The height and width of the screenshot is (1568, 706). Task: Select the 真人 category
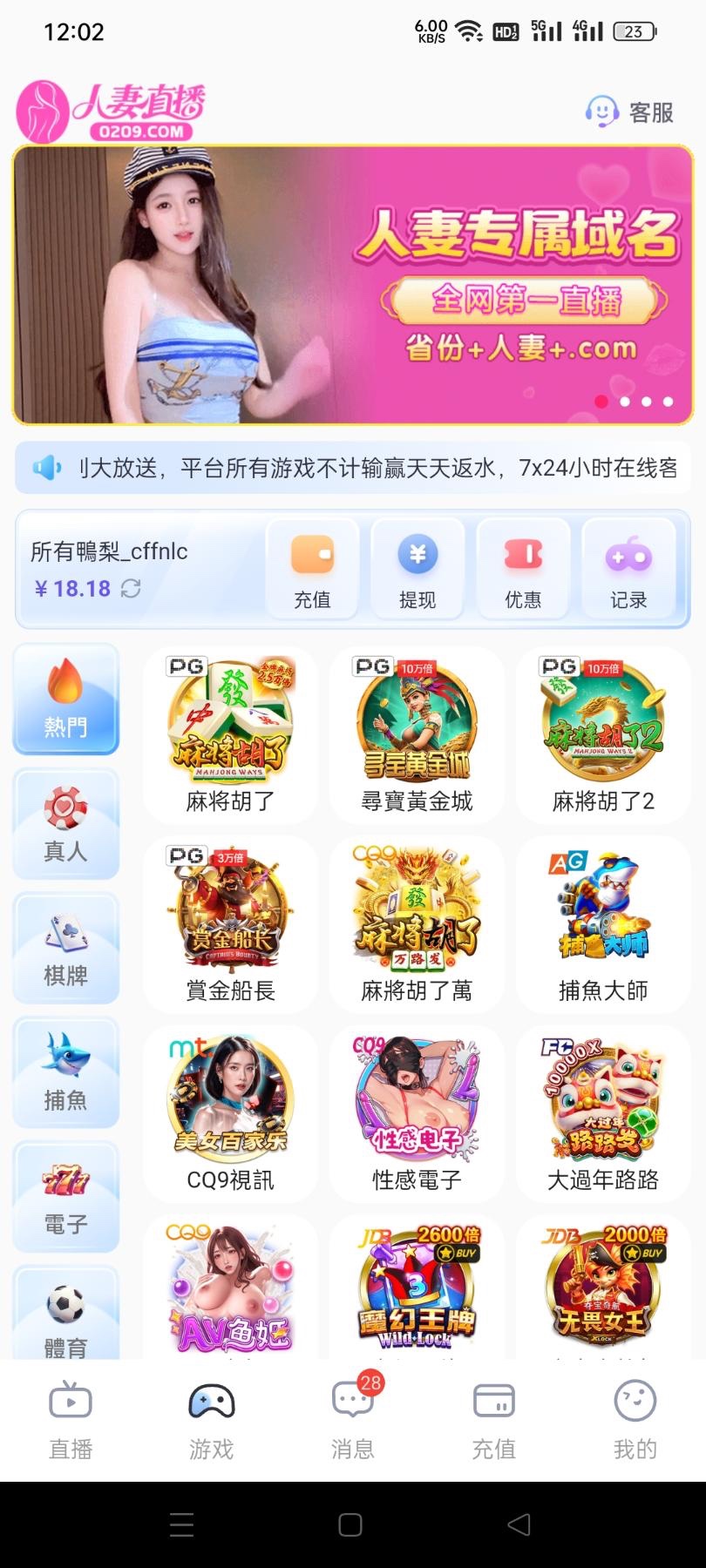[65, 824]
